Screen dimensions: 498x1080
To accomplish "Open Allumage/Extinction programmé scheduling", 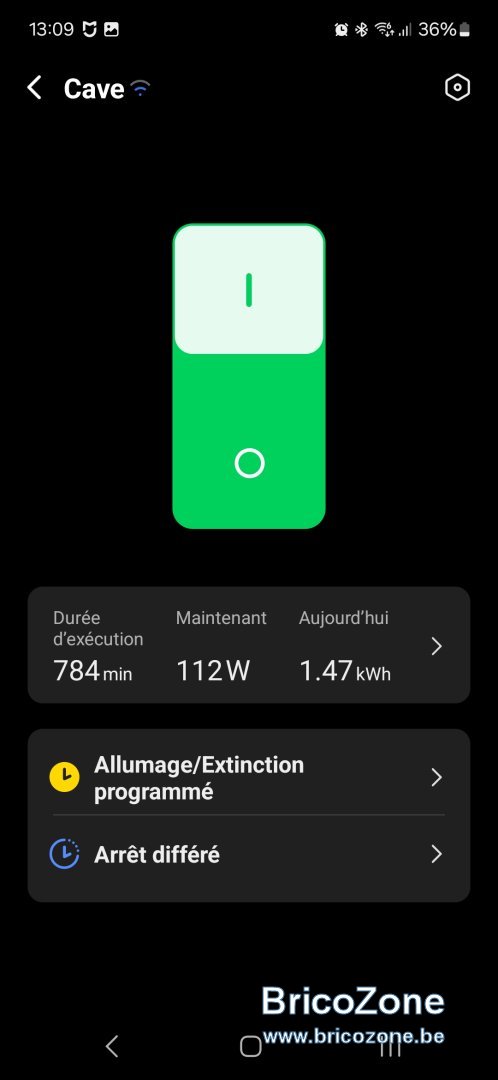I will 249,778.
